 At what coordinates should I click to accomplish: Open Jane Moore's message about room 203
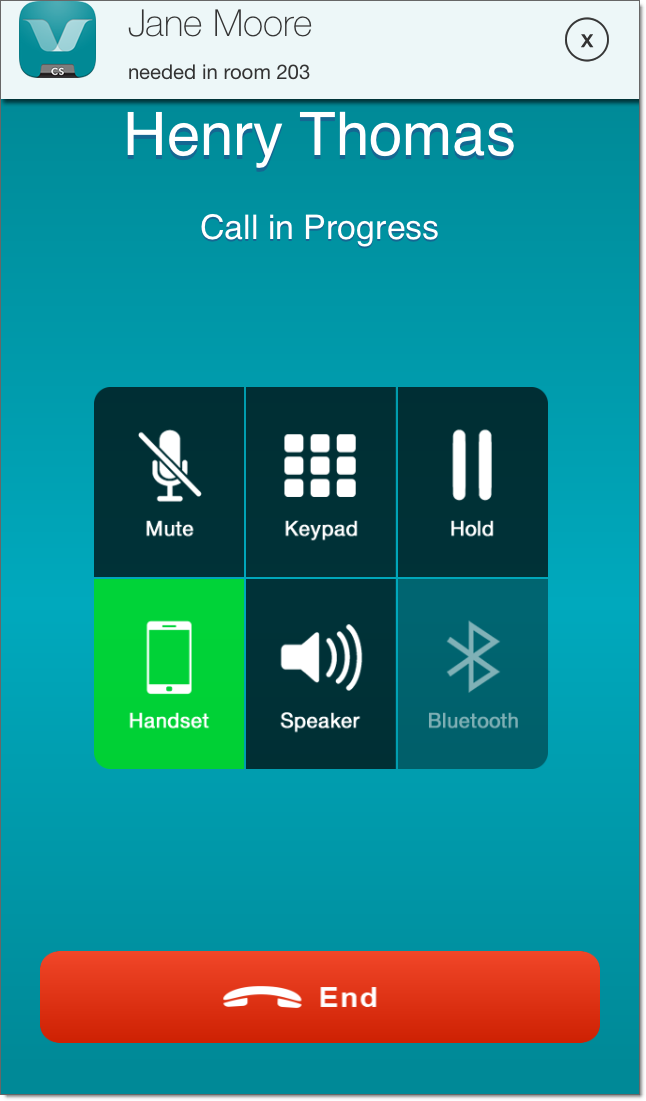pyautogui.click(x=300, y=48)
